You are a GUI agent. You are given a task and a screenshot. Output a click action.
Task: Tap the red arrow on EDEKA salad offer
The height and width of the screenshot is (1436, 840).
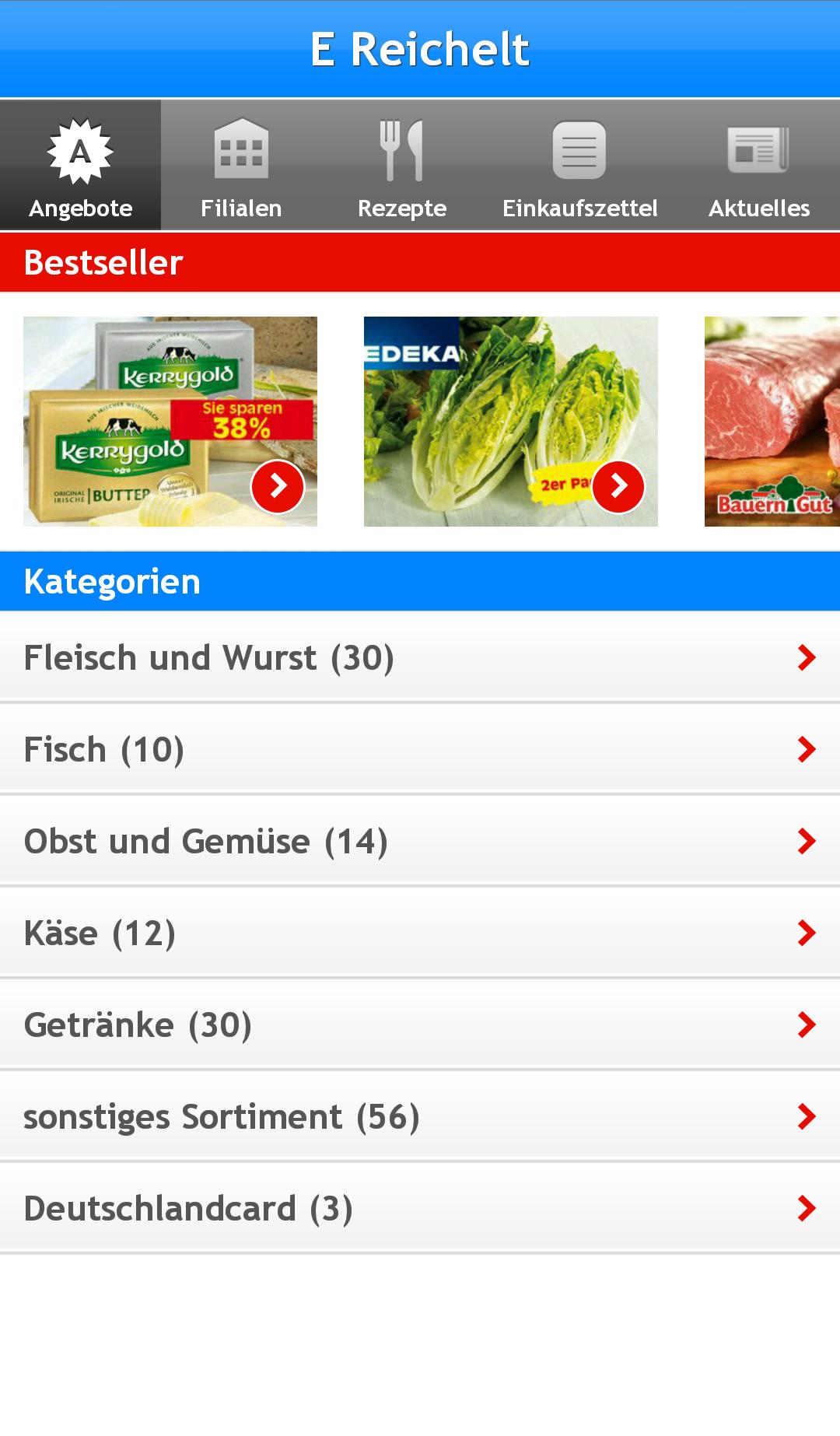(x=620, y=487)
